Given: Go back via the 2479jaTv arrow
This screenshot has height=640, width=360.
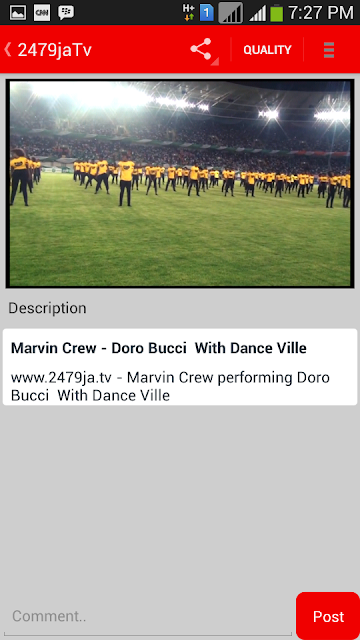Looking at the screenshot, I should (x=7, y=50).
